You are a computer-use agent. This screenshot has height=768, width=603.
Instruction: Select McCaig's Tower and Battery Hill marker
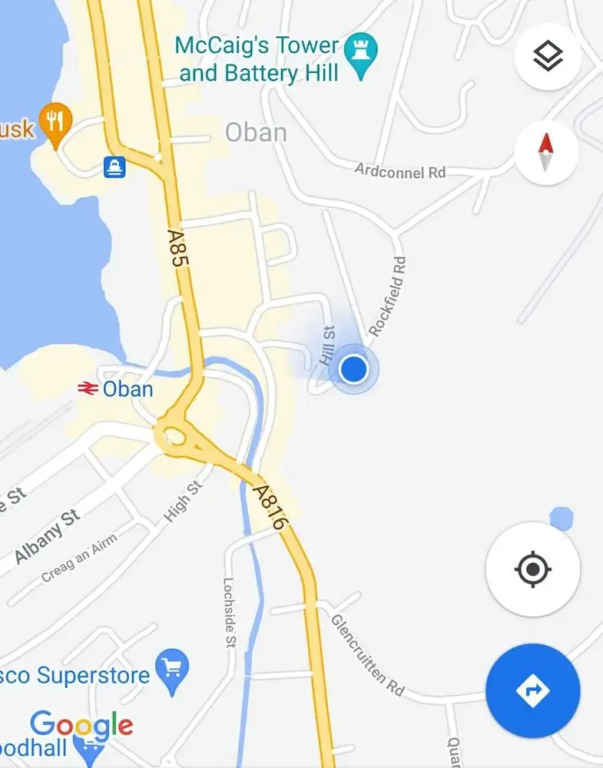[x=360, y=50]
